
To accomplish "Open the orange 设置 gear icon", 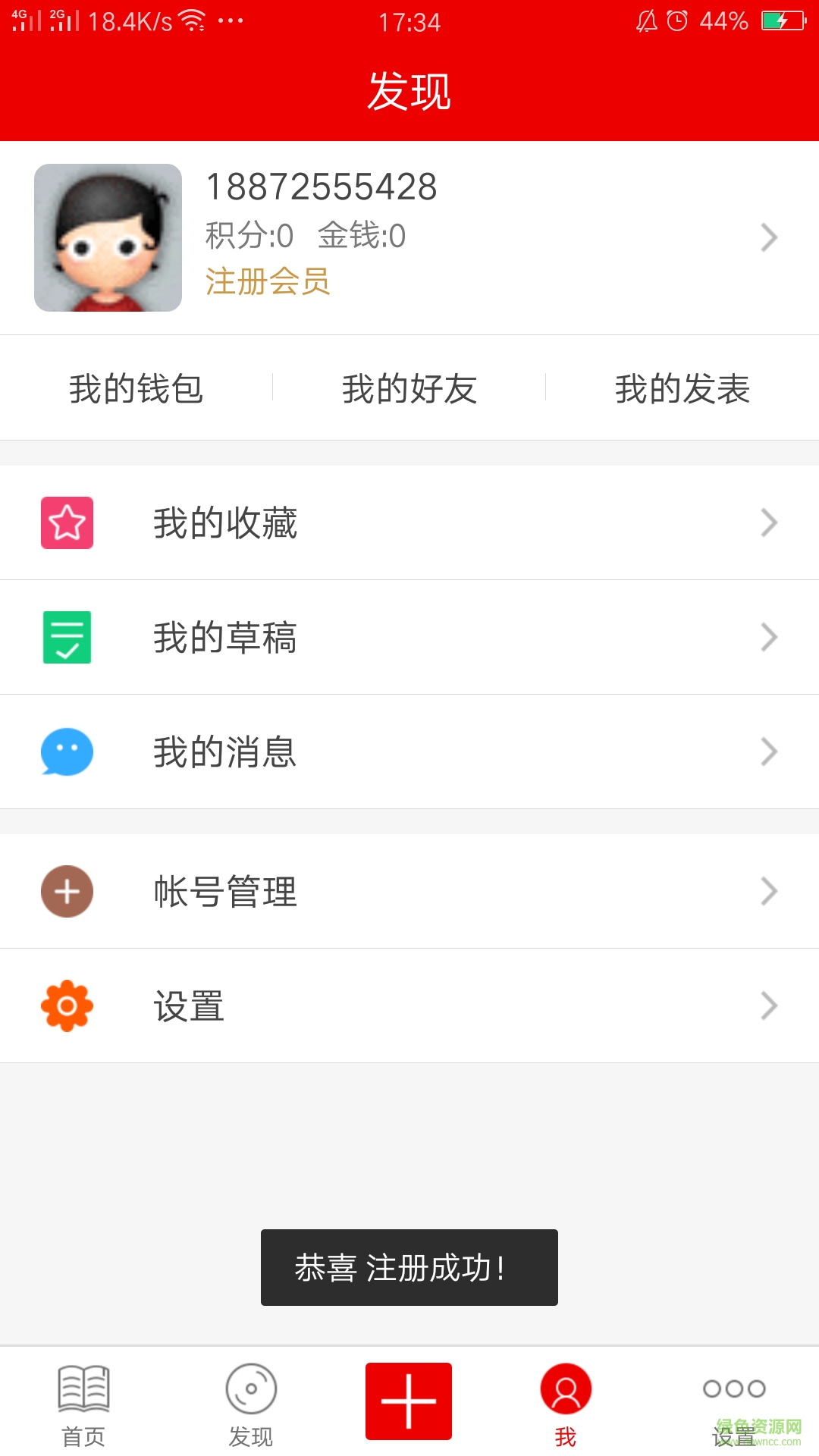I will coord(67,1006).
